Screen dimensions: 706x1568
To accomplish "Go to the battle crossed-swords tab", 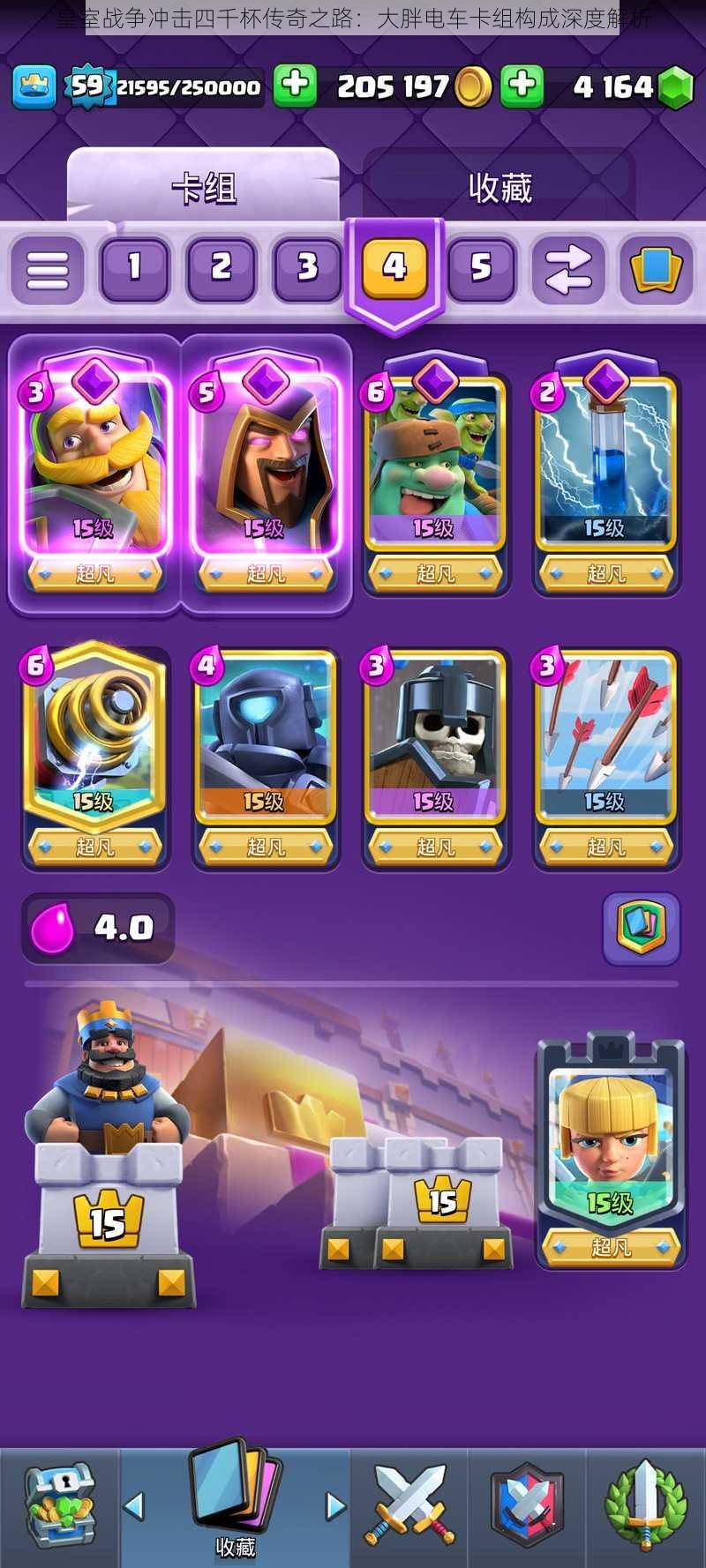I will pos(409,1506).
